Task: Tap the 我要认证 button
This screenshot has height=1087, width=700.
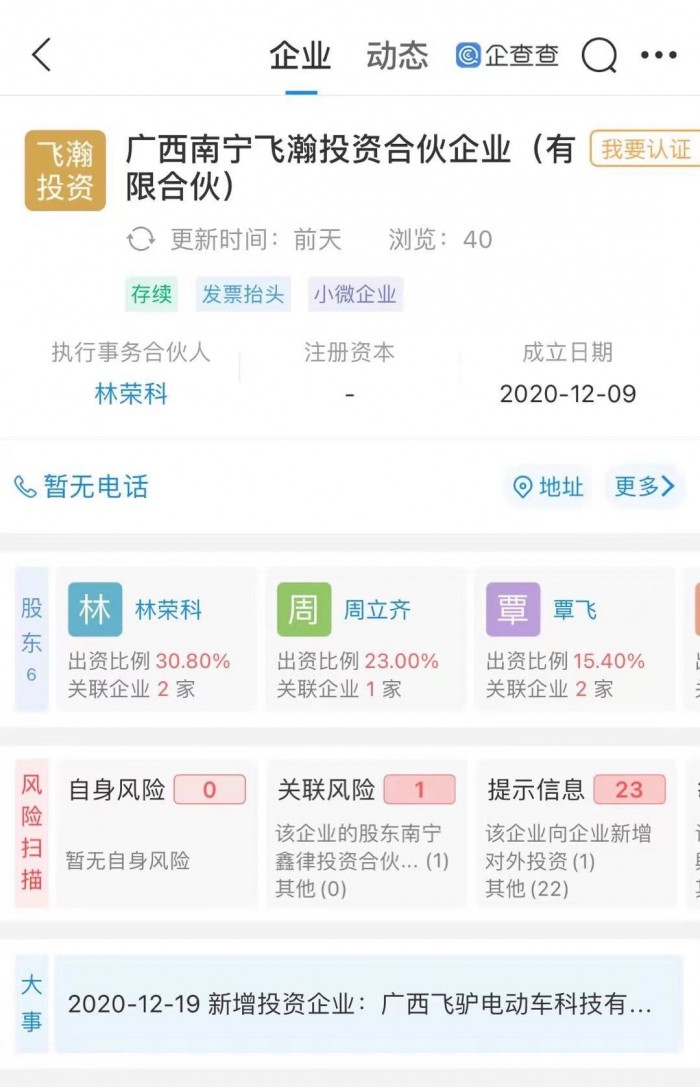Action: [646, 149]
